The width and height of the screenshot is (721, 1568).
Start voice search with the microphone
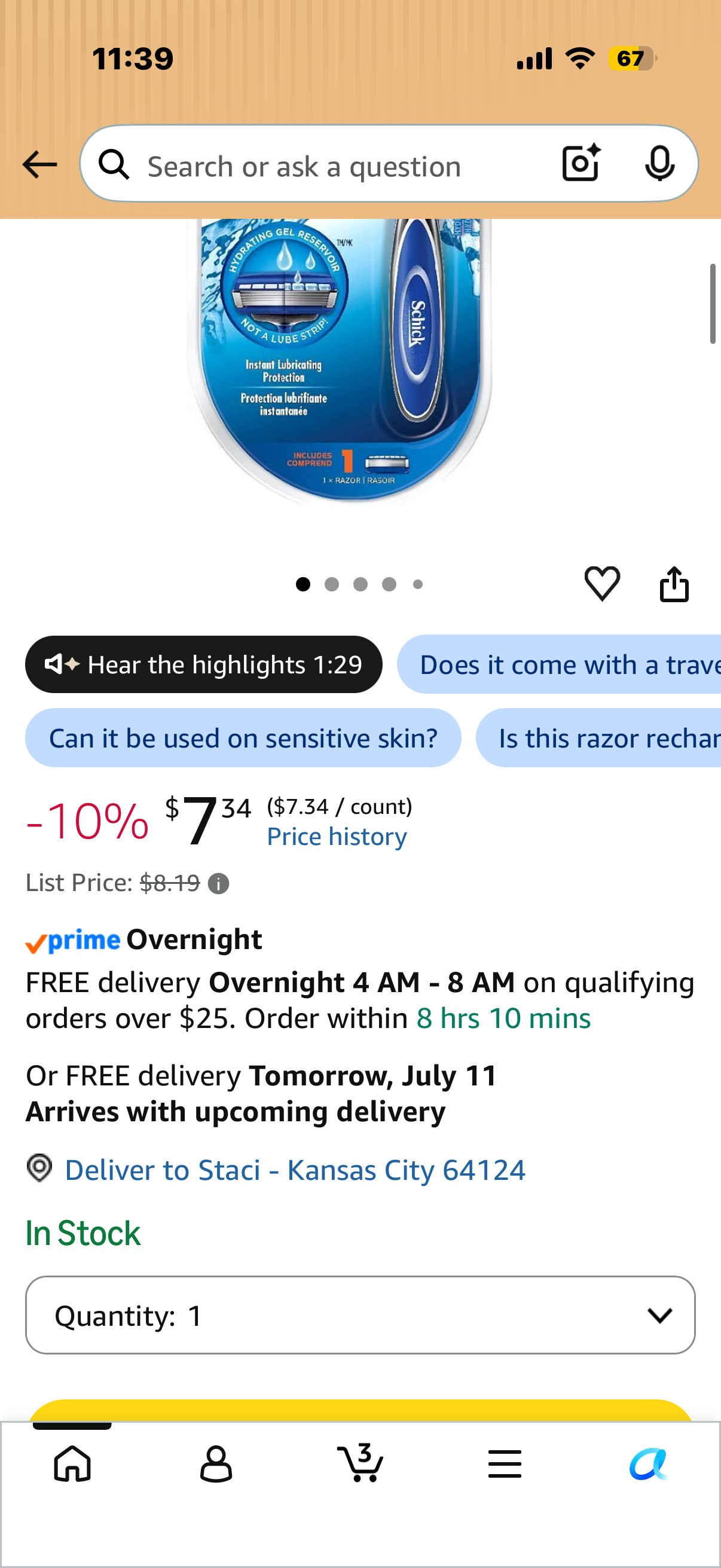[x=659, y=163]
